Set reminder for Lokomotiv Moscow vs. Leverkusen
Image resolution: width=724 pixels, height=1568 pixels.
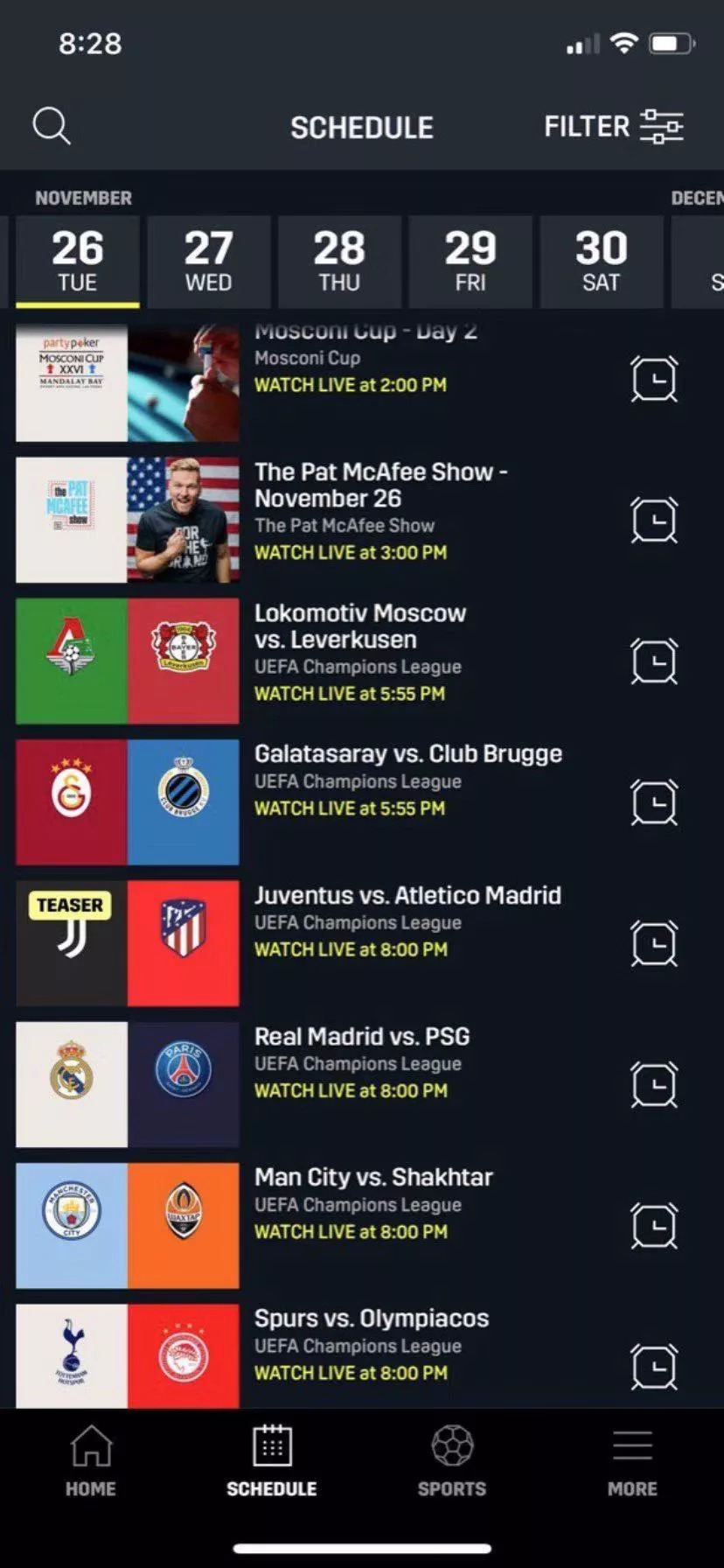[654, 661]
